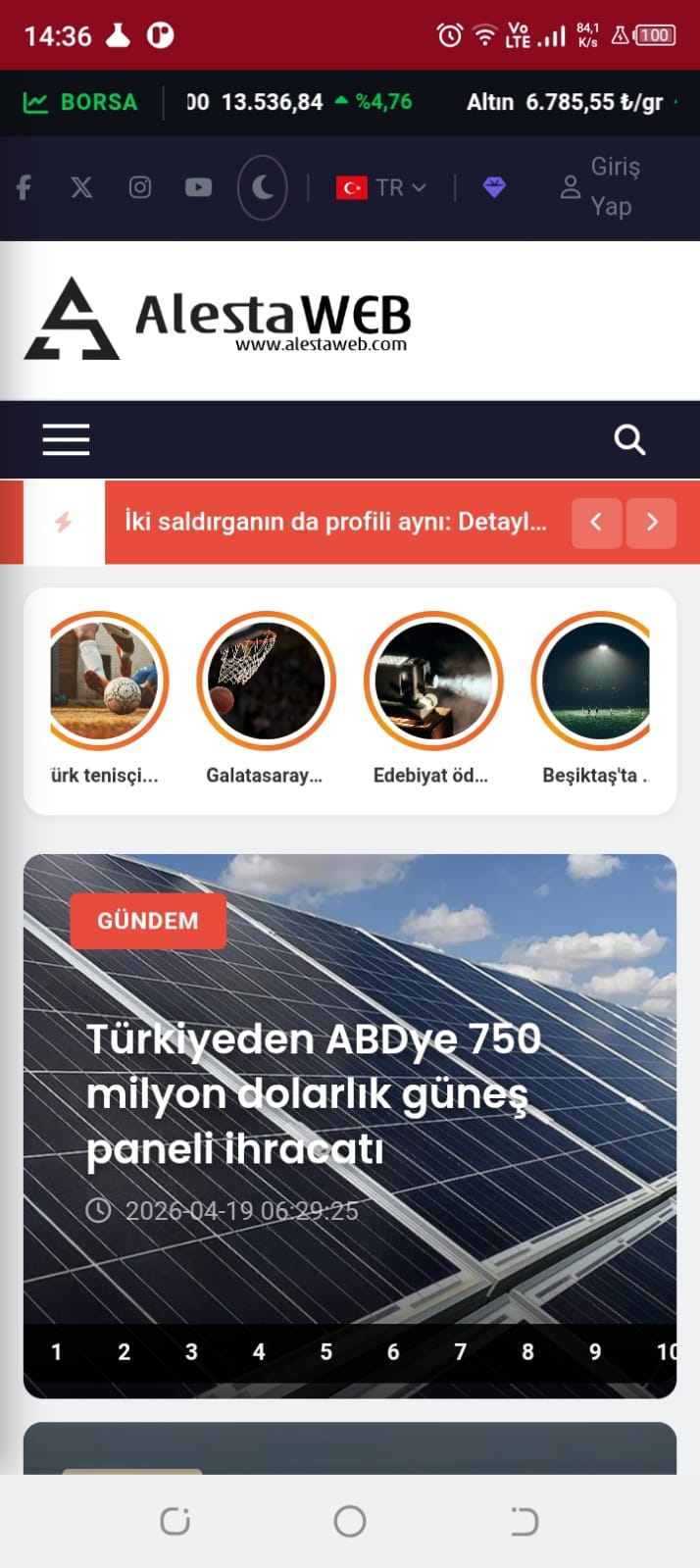Jump to slide 5 in the slider
Image resolution: width=700 pixels, height=1568 pixels.
(x=326, y=1352)
